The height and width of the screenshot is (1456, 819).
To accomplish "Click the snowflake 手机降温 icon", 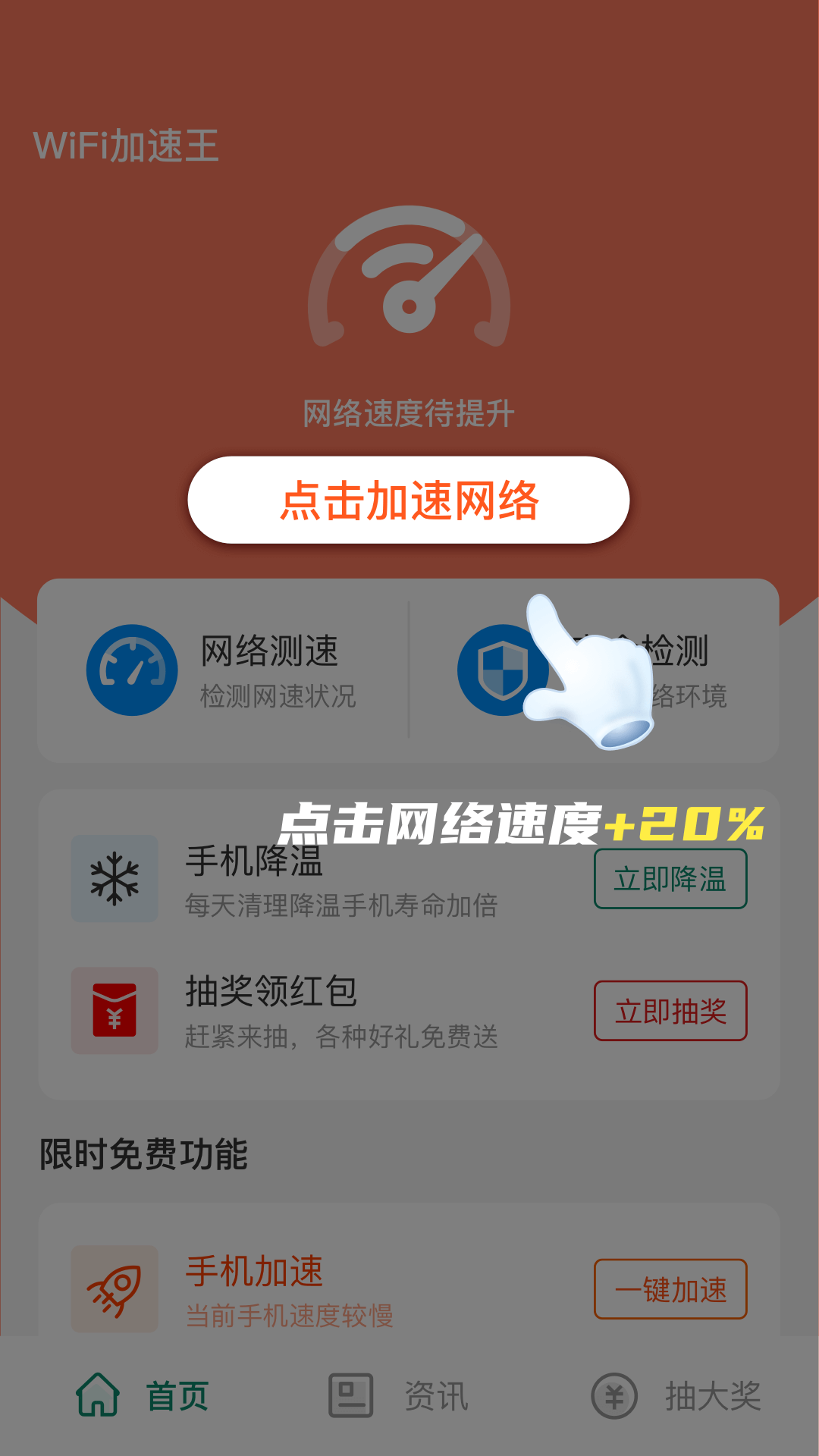I will coord(114,878).
